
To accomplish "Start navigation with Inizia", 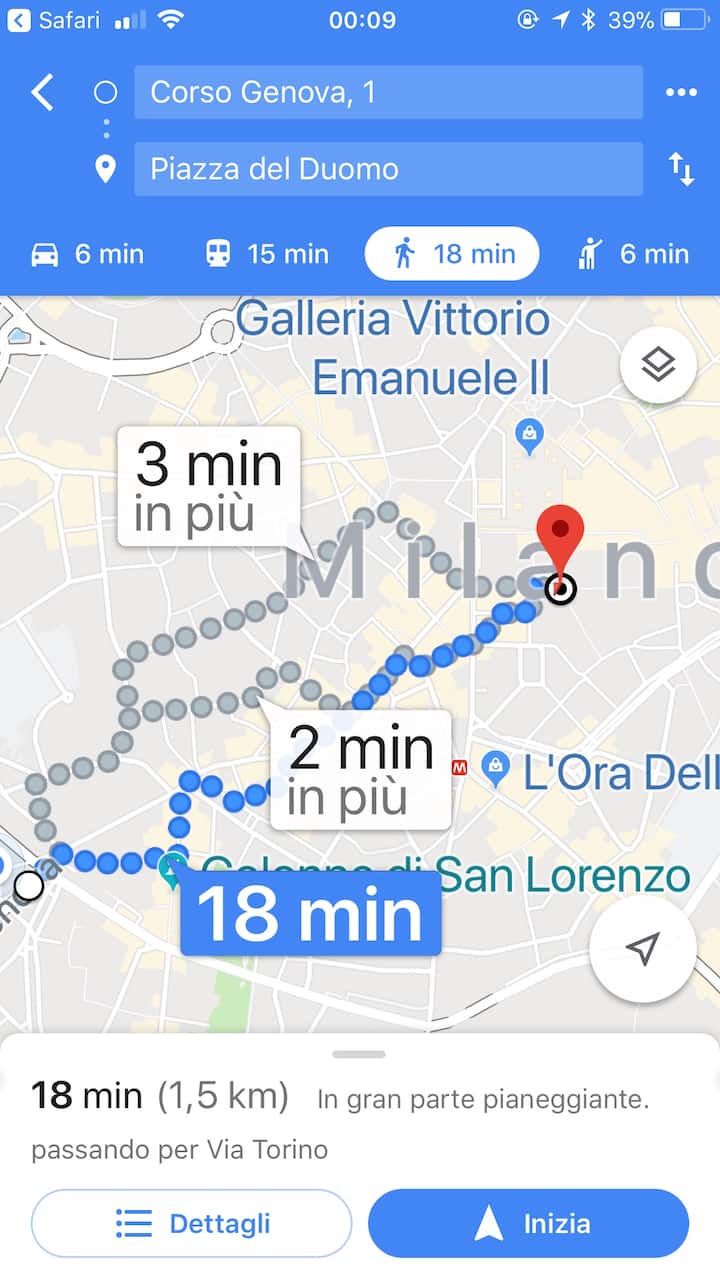I will tap(528, 1223).
